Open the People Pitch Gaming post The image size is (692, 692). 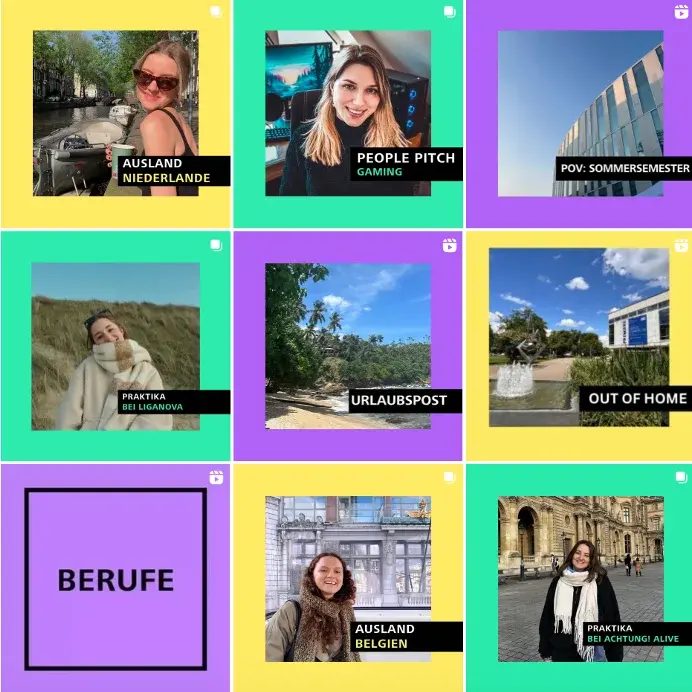point(347,114)
